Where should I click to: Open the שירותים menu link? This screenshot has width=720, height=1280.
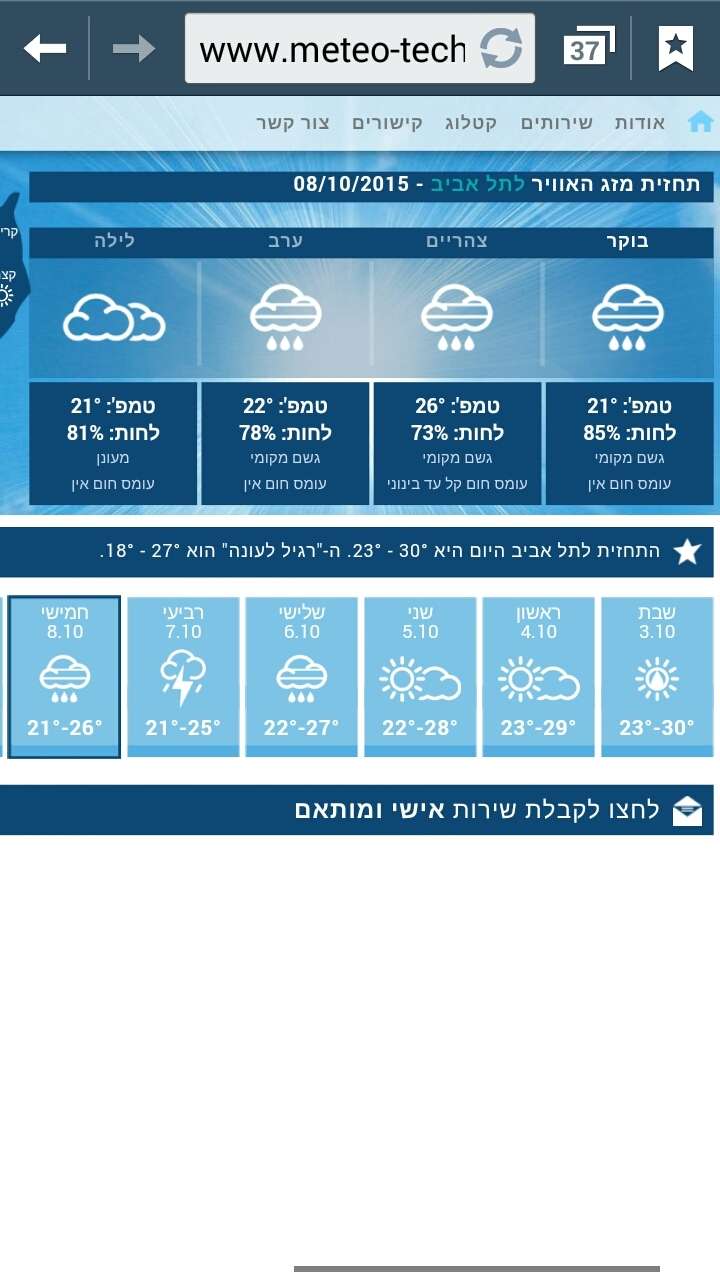pos(556,123)
